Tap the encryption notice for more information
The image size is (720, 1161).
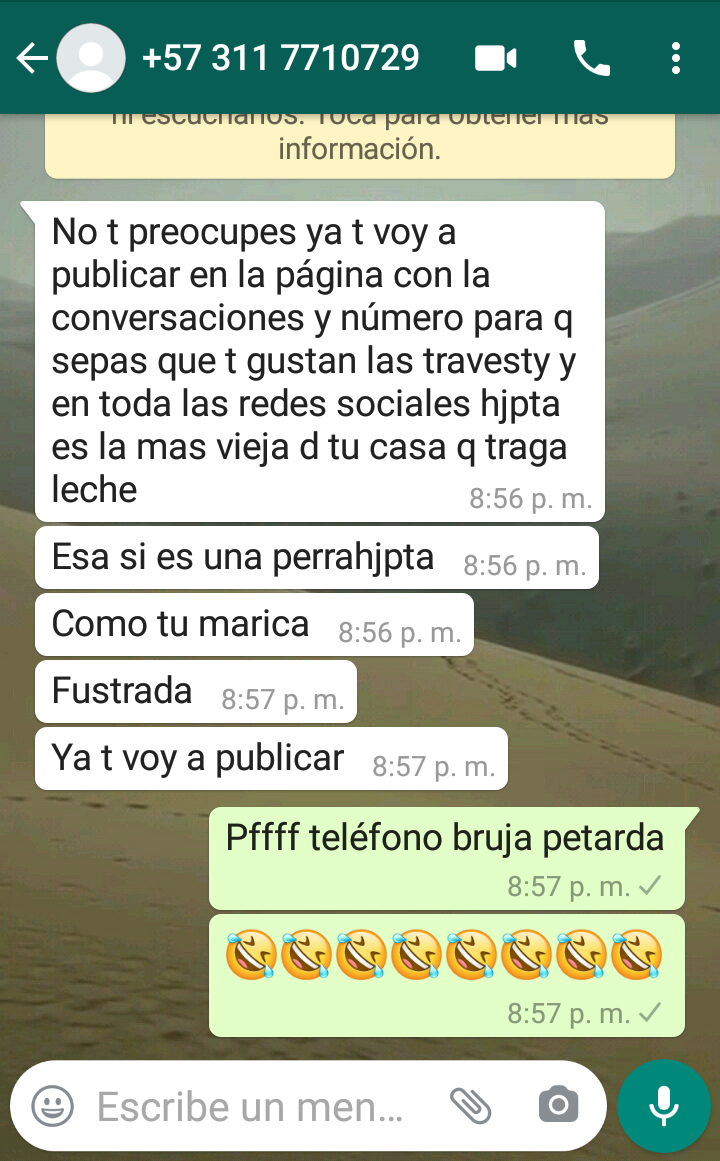point(360,140)
